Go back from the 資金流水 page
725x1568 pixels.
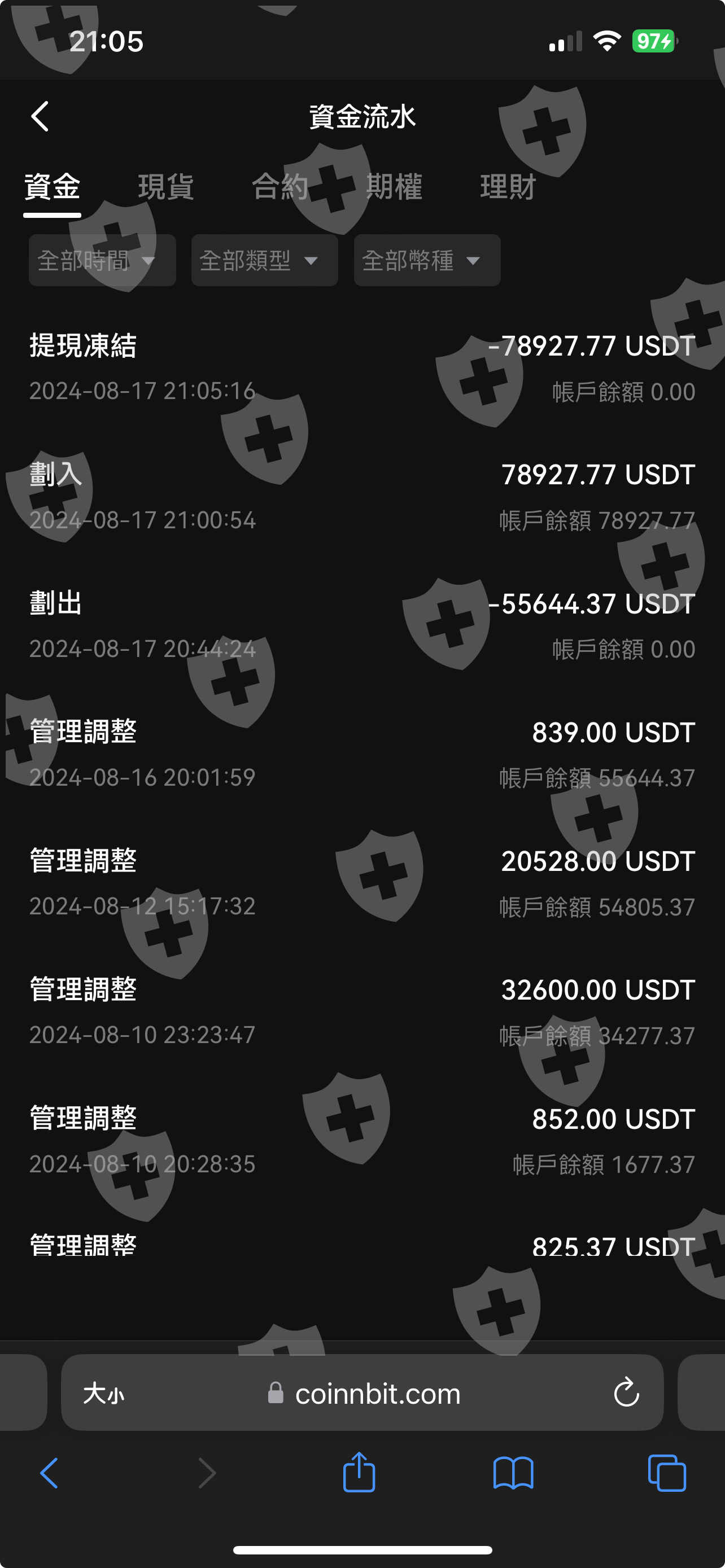point(40,116)
